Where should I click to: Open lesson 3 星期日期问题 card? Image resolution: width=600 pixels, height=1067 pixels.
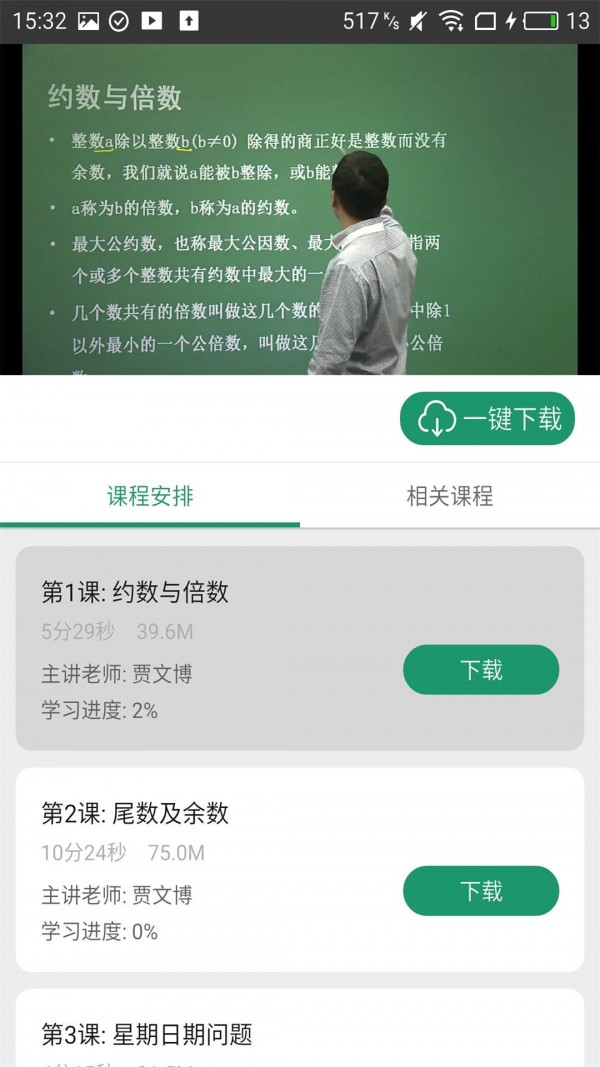coord(200,1033)
